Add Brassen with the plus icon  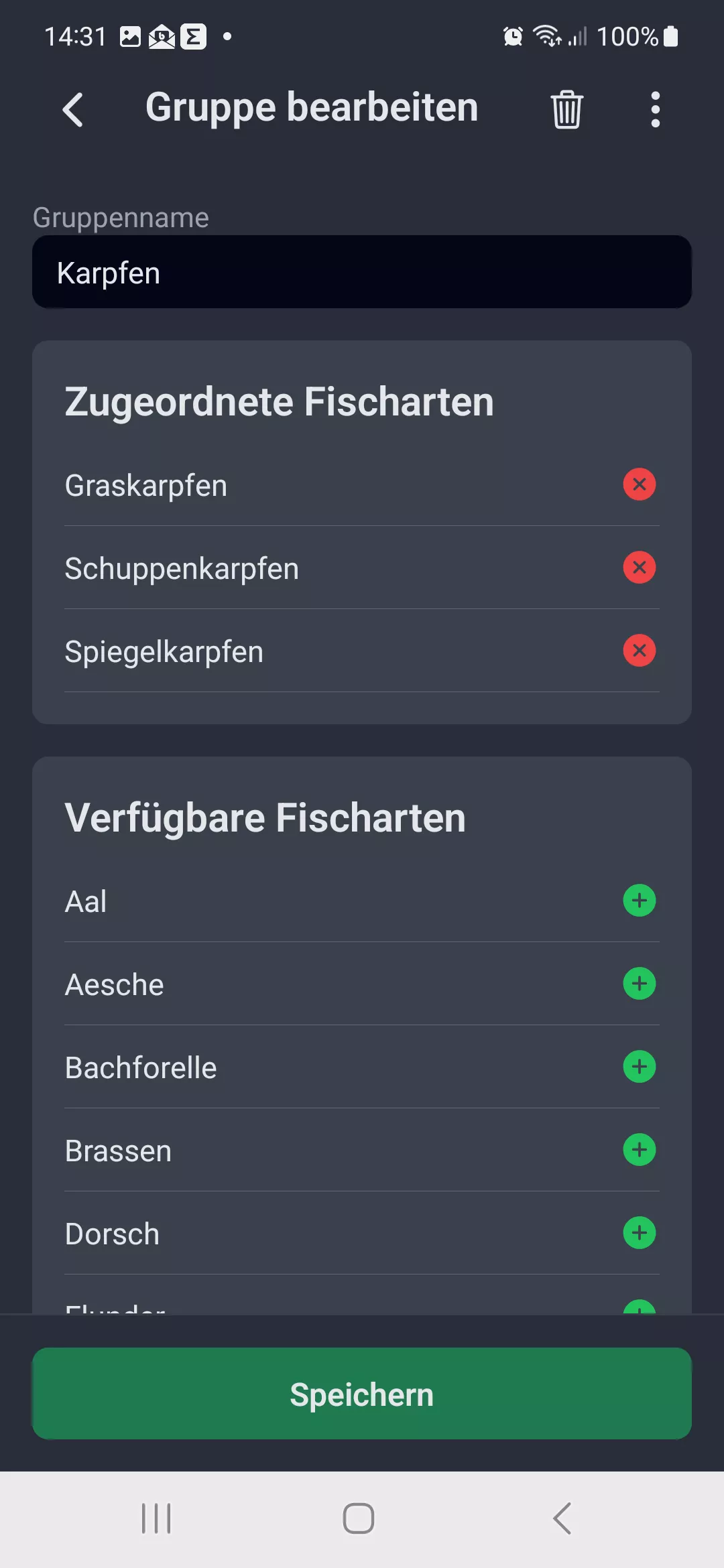tap(639, 1150)
